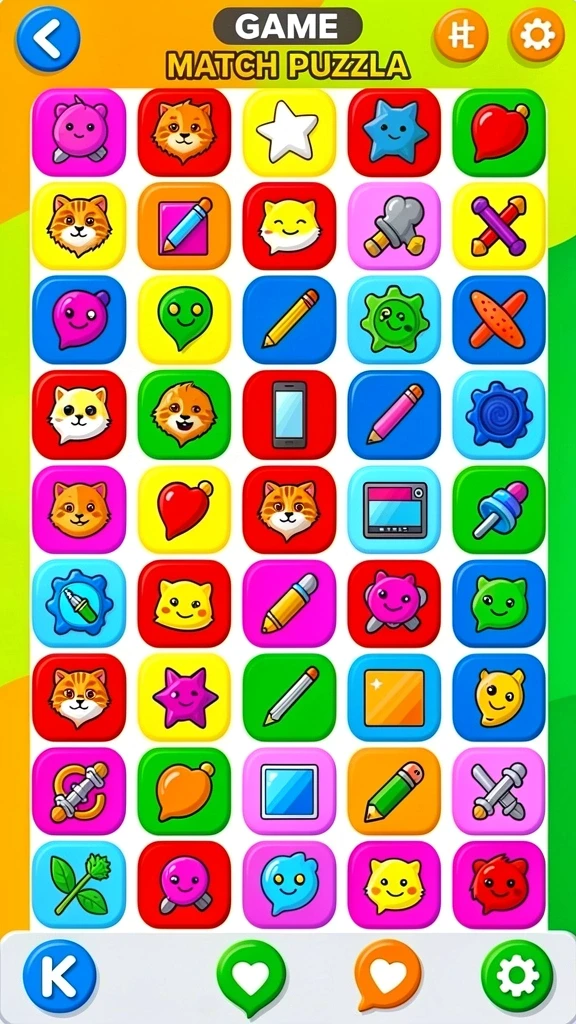
Task: Choose the green balloon face tile
Action: click(184, 320)
